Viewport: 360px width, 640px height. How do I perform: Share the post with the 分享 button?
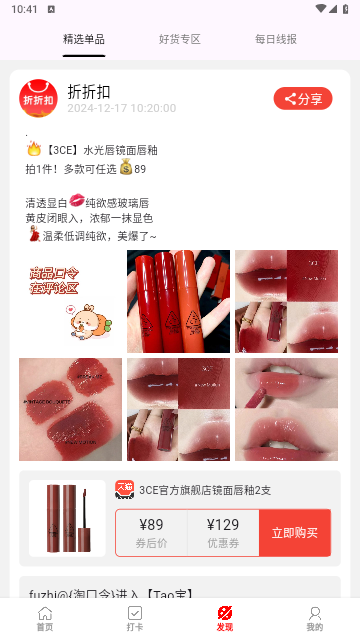pos(303,99)
